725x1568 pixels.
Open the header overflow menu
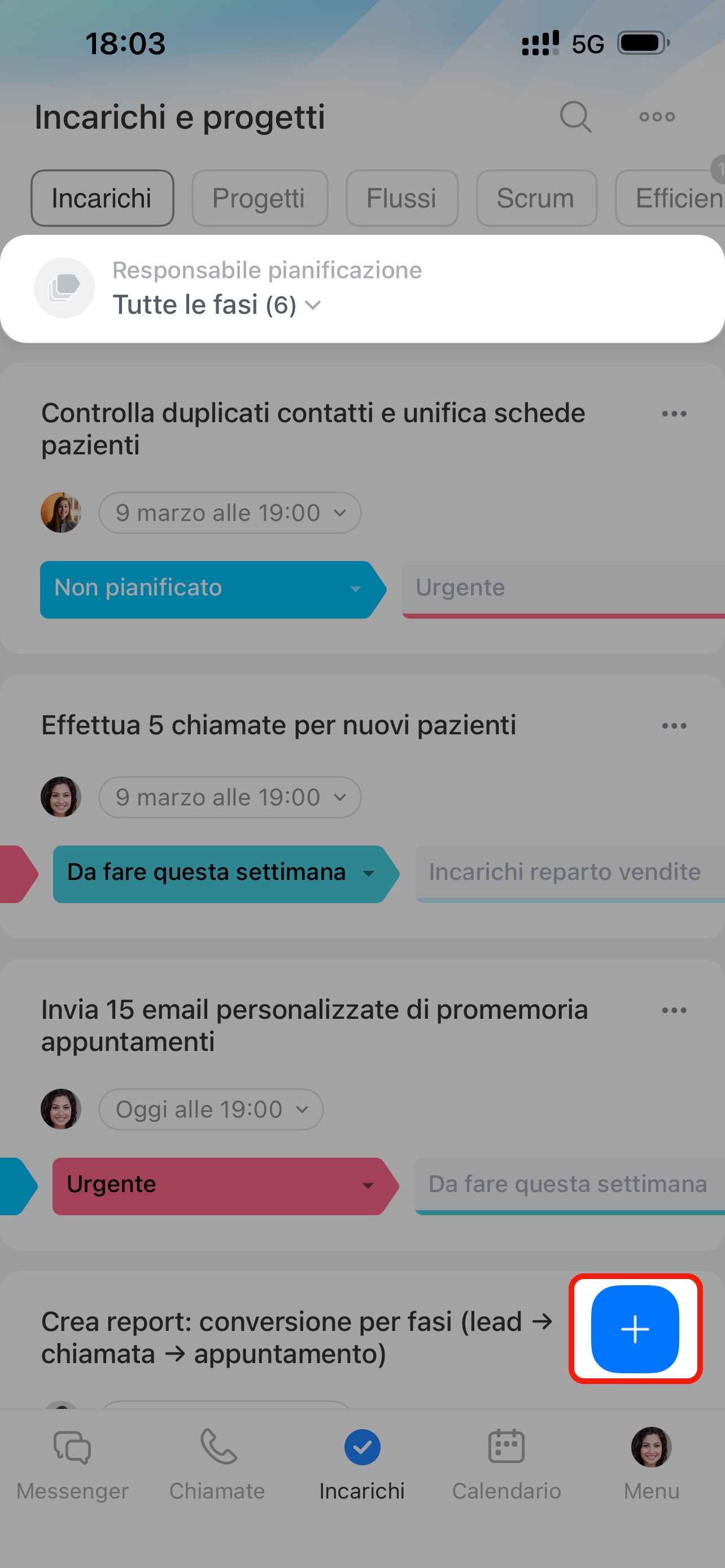pos(657,116)
